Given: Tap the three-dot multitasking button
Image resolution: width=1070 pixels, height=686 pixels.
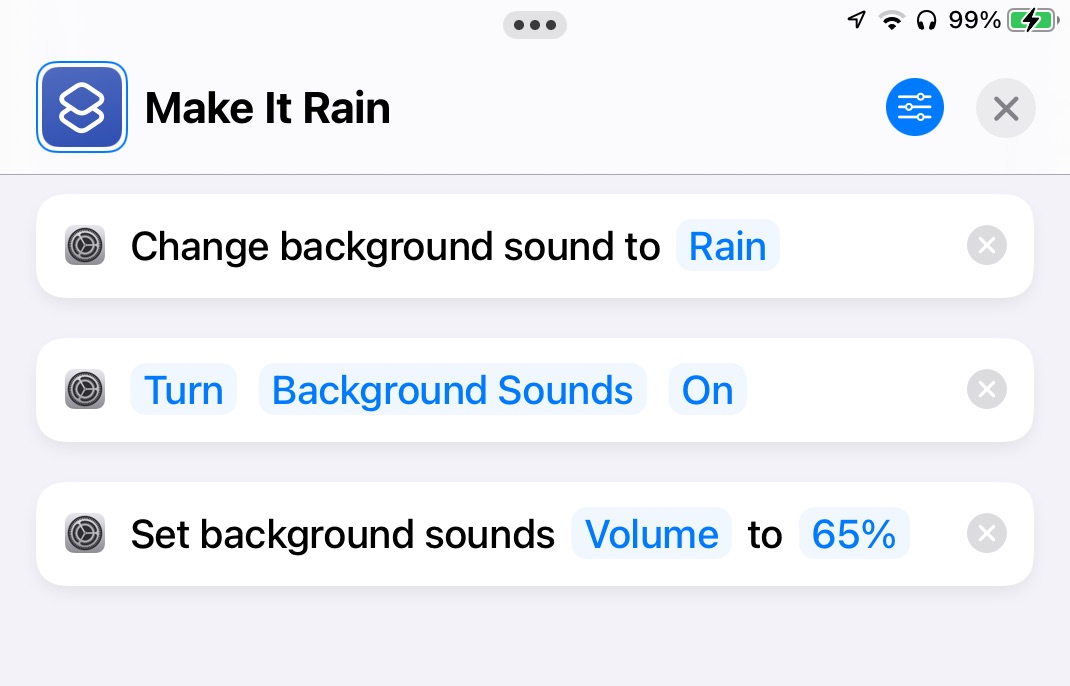Looking at the screenshot, I should (534, 25).
